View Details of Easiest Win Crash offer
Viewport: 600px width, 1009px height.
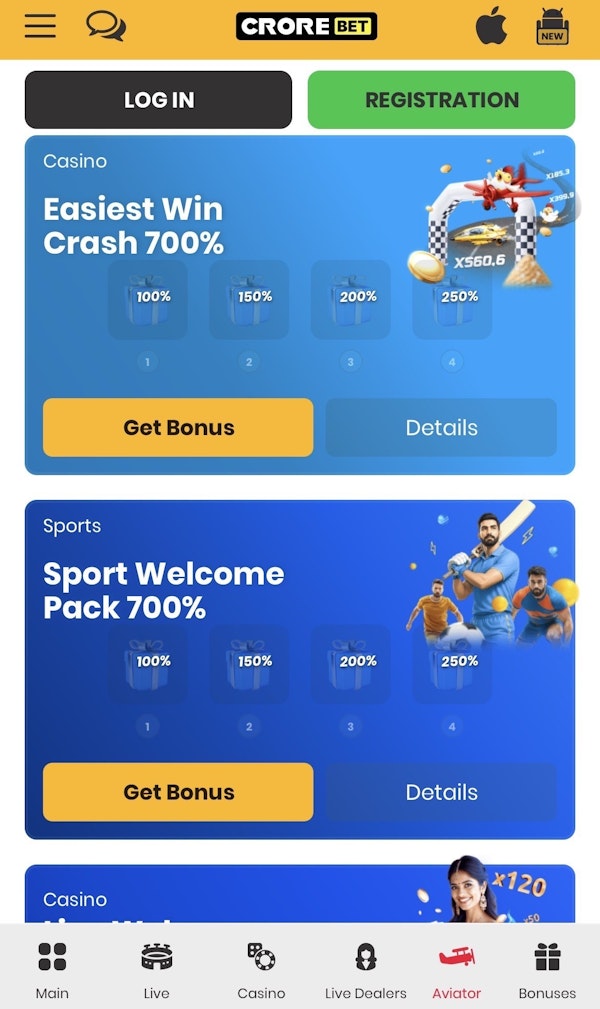click(x=441, y=428)
